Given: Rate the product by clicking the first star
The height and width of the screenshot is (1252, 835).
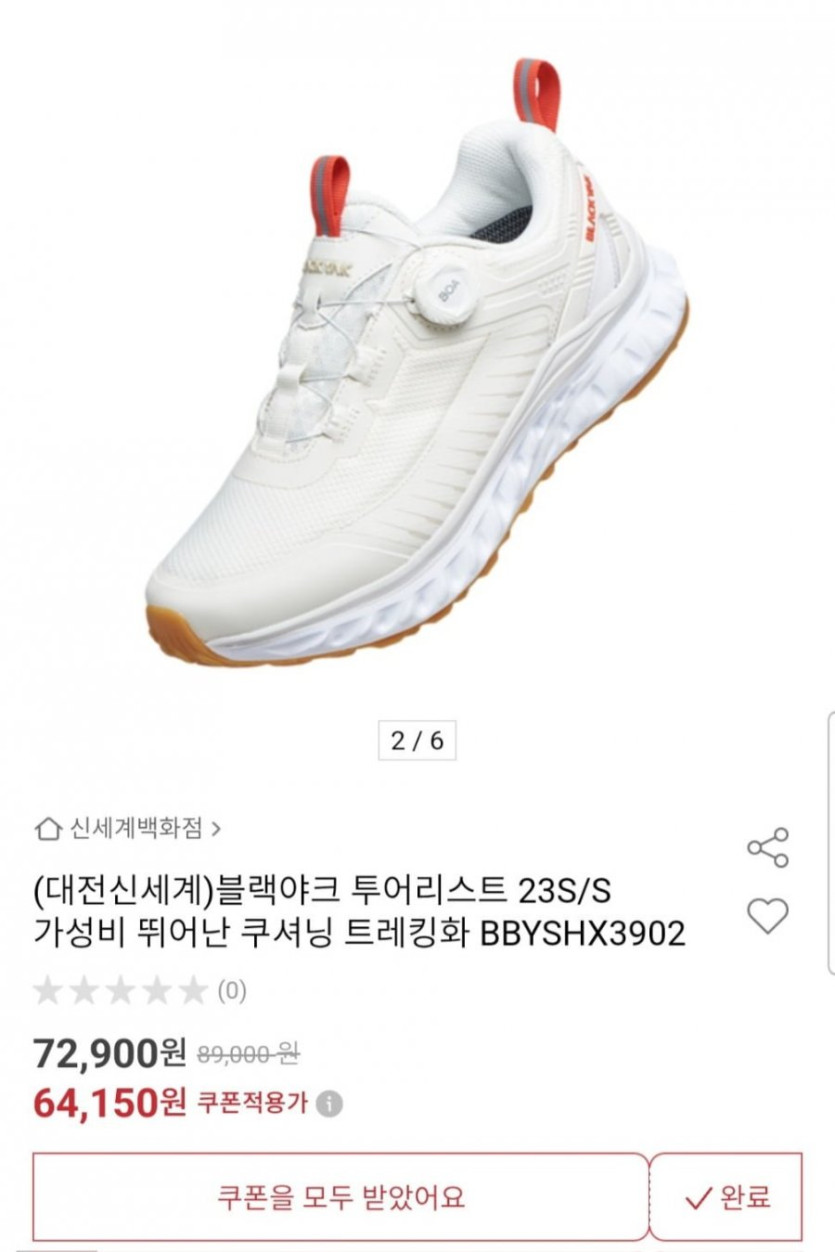Looking at the screenshot, I should coord(44,988).
